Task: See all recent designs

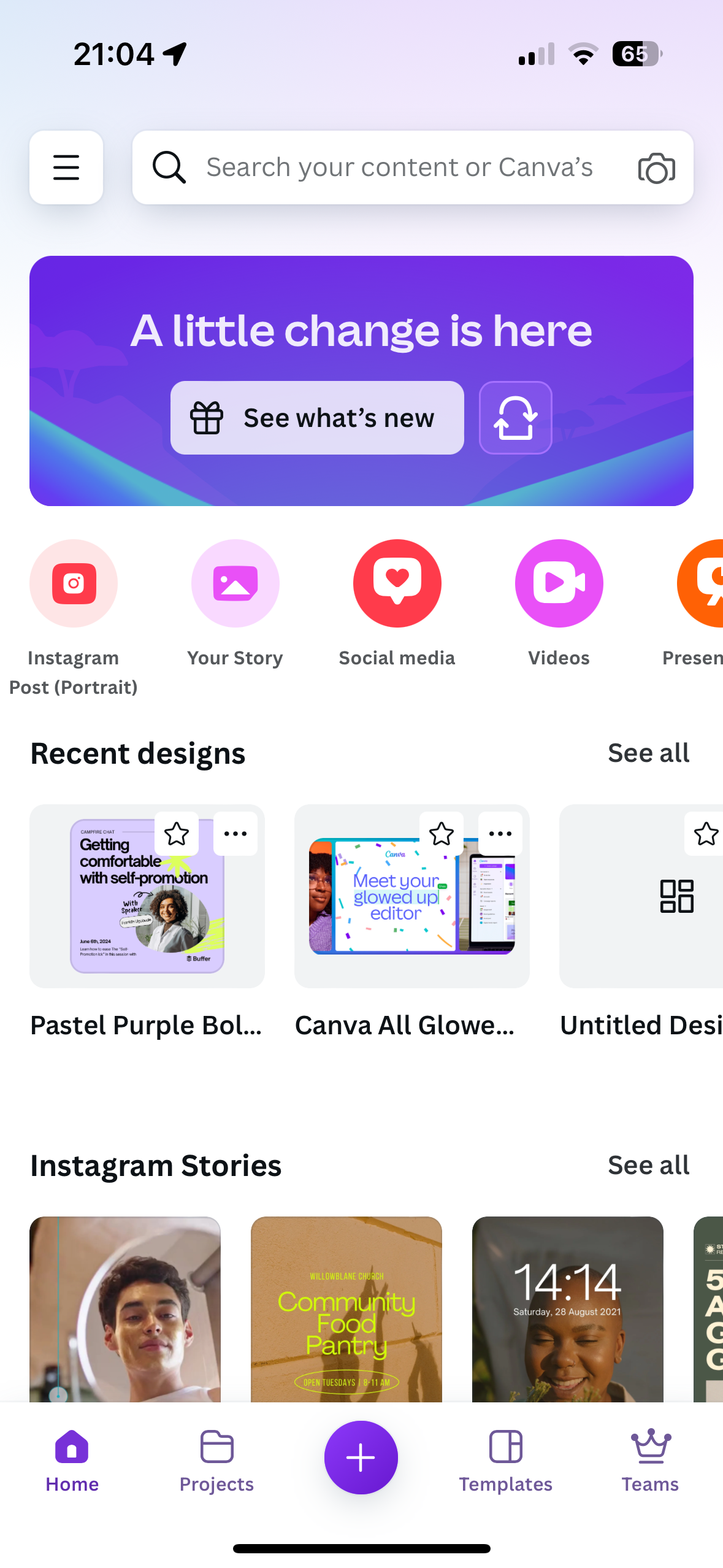Action: (648, 753)
